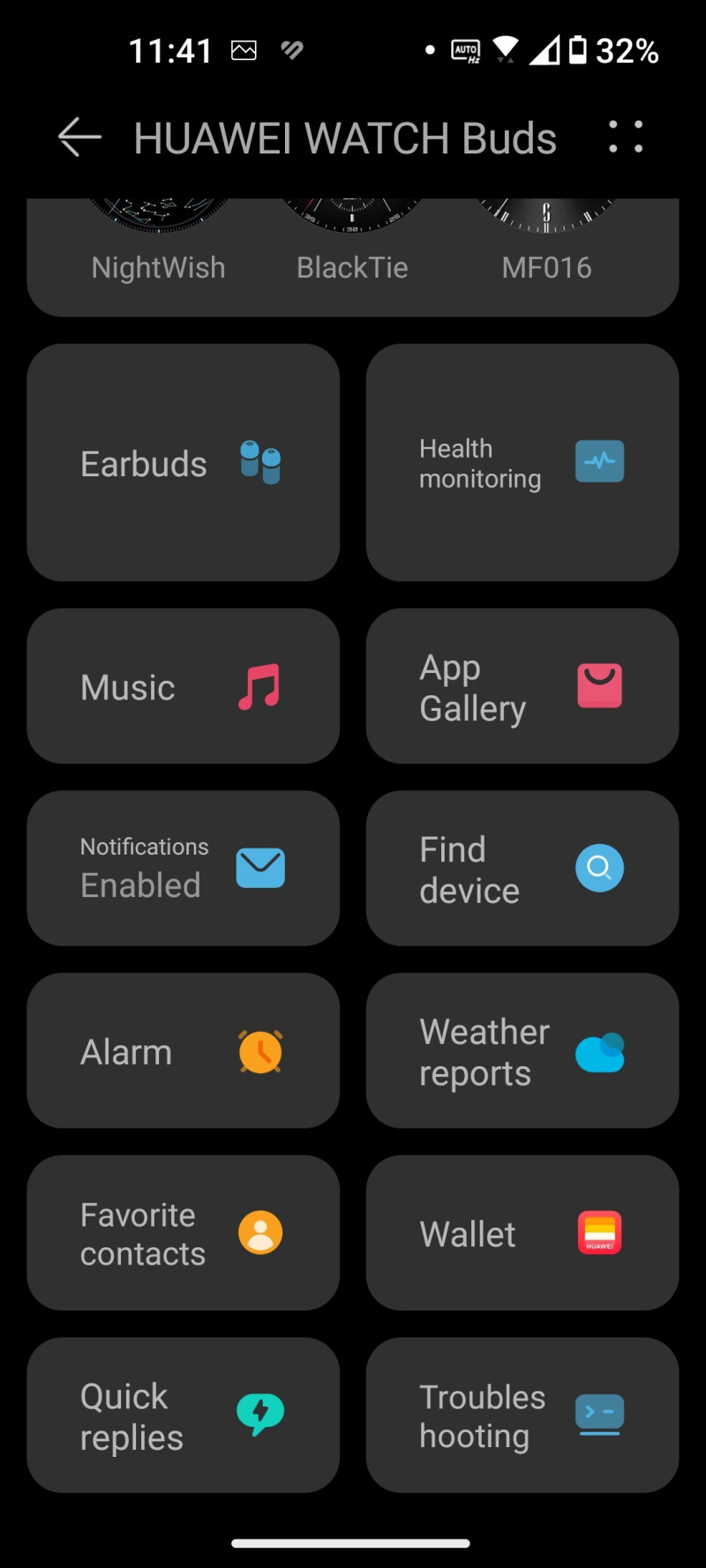Open the Earbuds card
706x1568 pixels.
pyautogui.click(x=183, y=462)
